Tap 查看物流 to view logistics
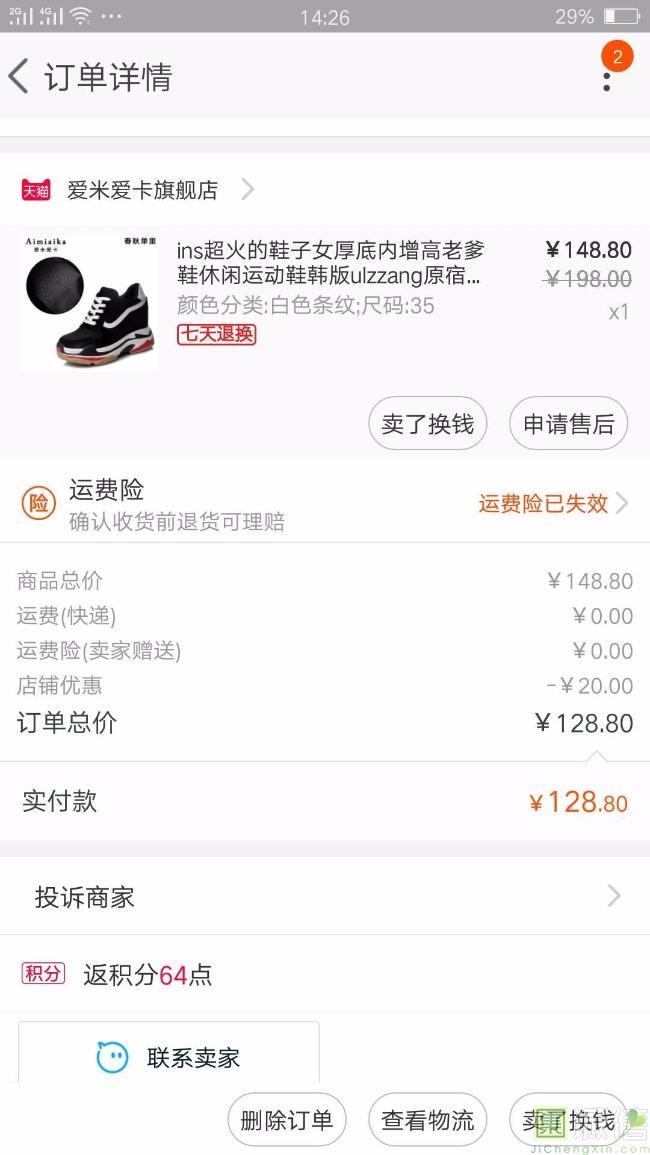The height and width of the screenshot is (1155, 650). coord(427,1120)
